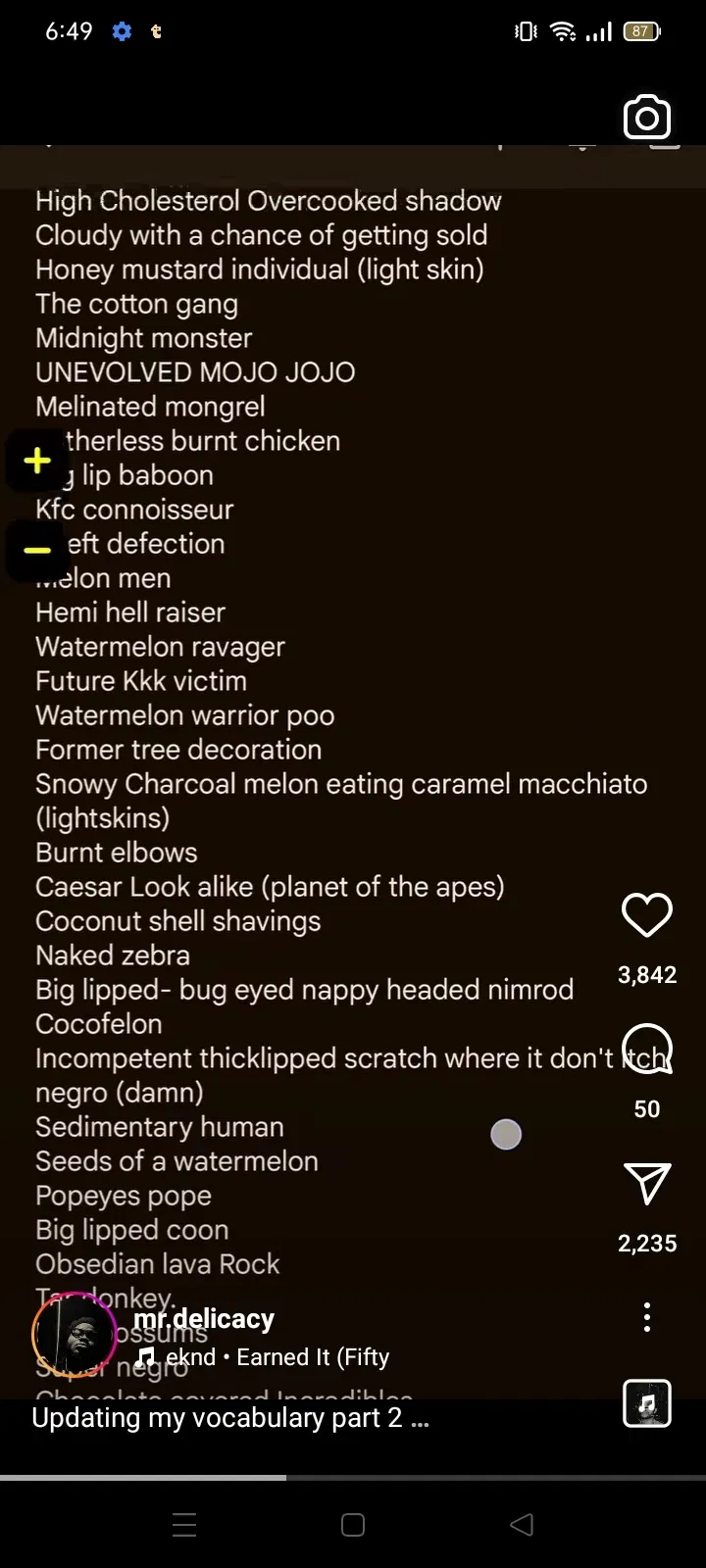Viewport: 706px width, 1568px height.
Task: Tap the settings gear in the status bar
Action: 122,31
